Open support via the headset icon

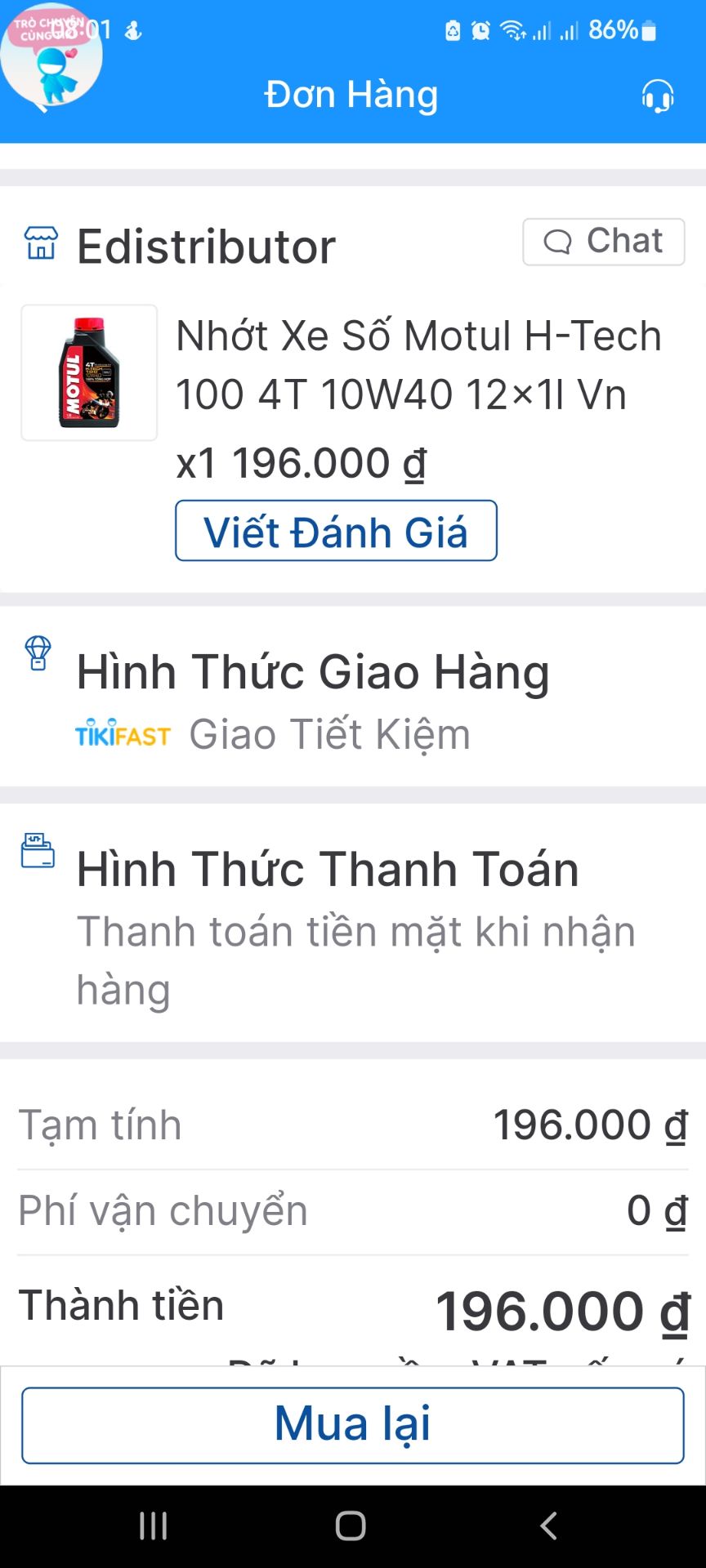[x=658, y=96]
